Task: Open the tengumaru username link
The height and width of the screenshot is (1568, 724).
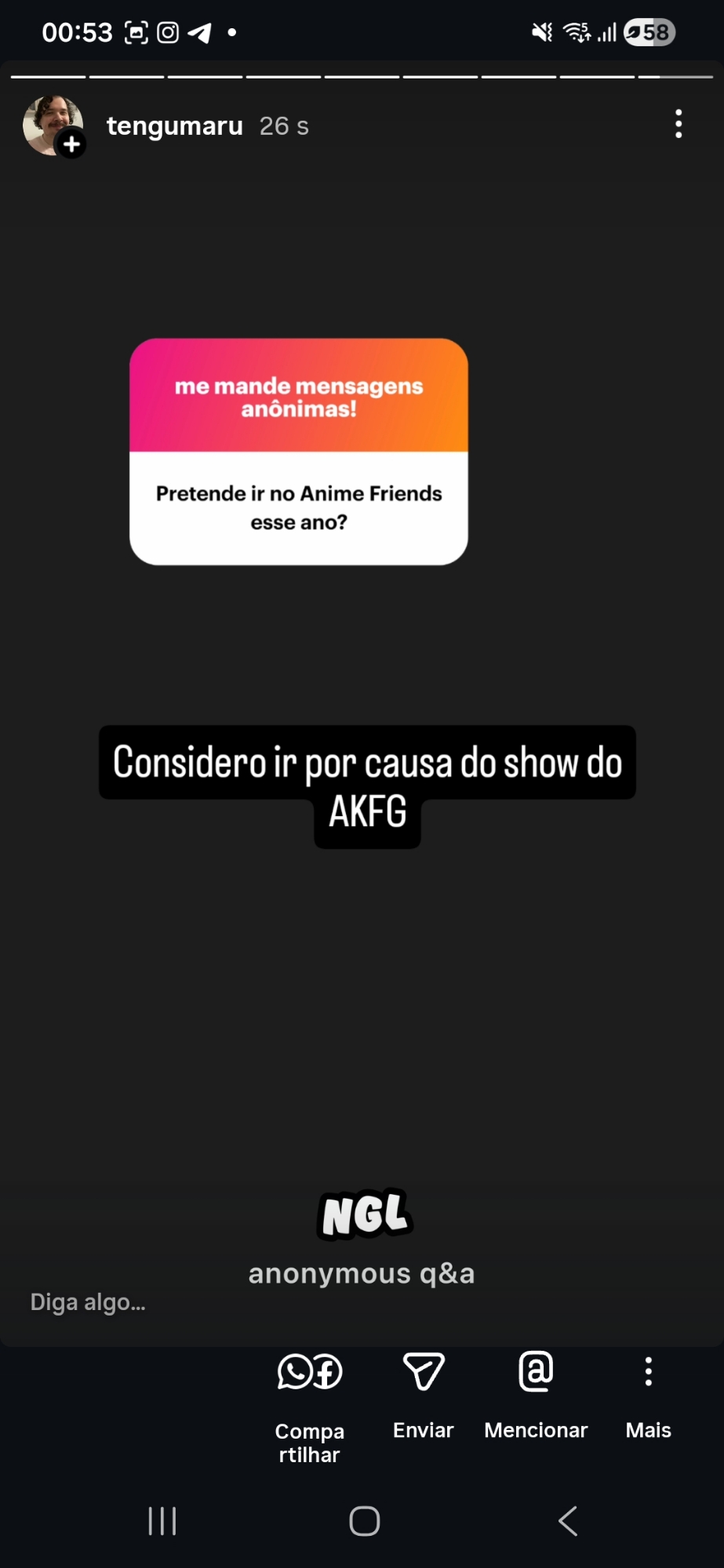Action: click(x=174, y=125)
